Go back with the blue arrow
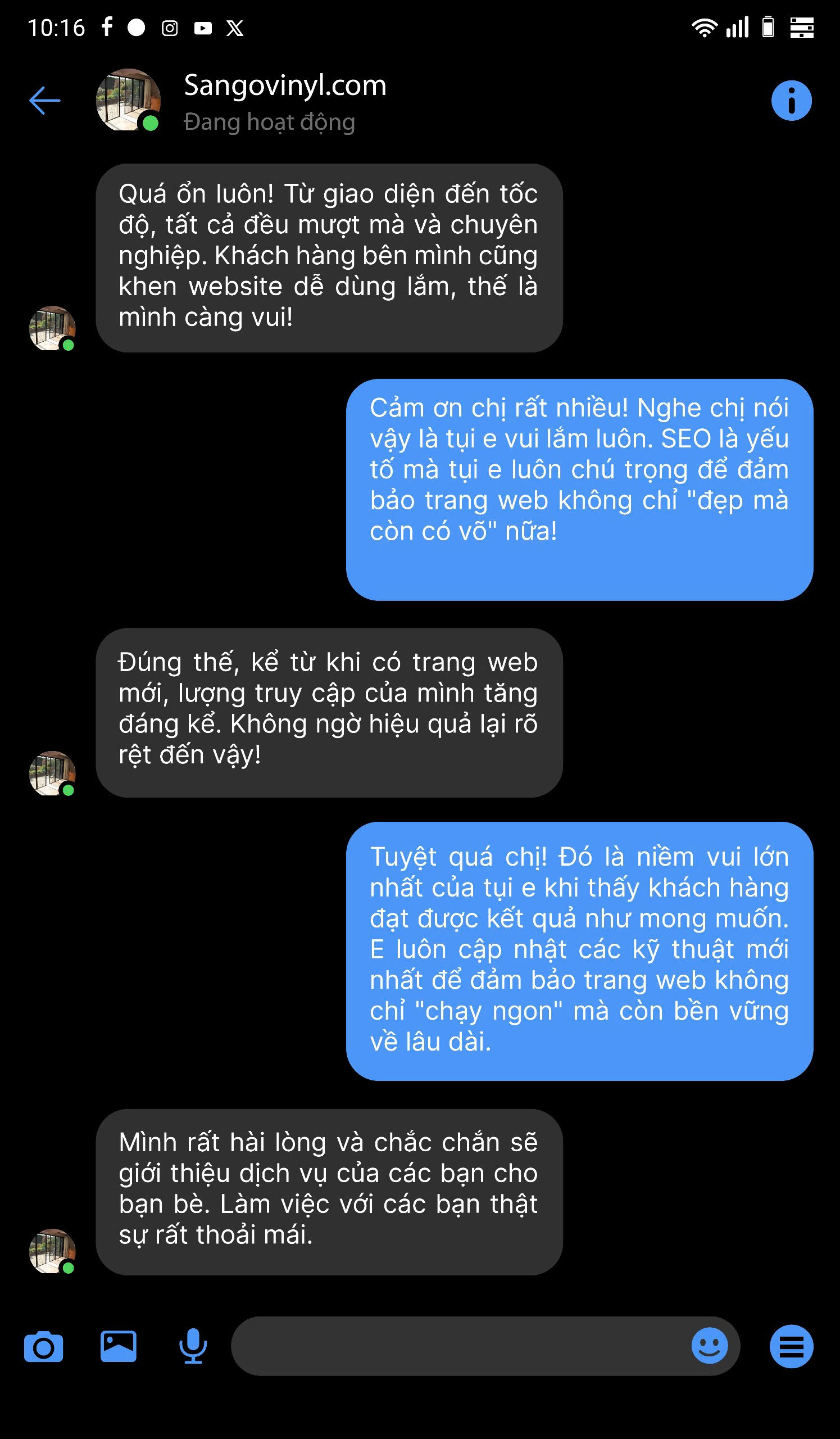Screen dimensions: 840x1439 44,101
